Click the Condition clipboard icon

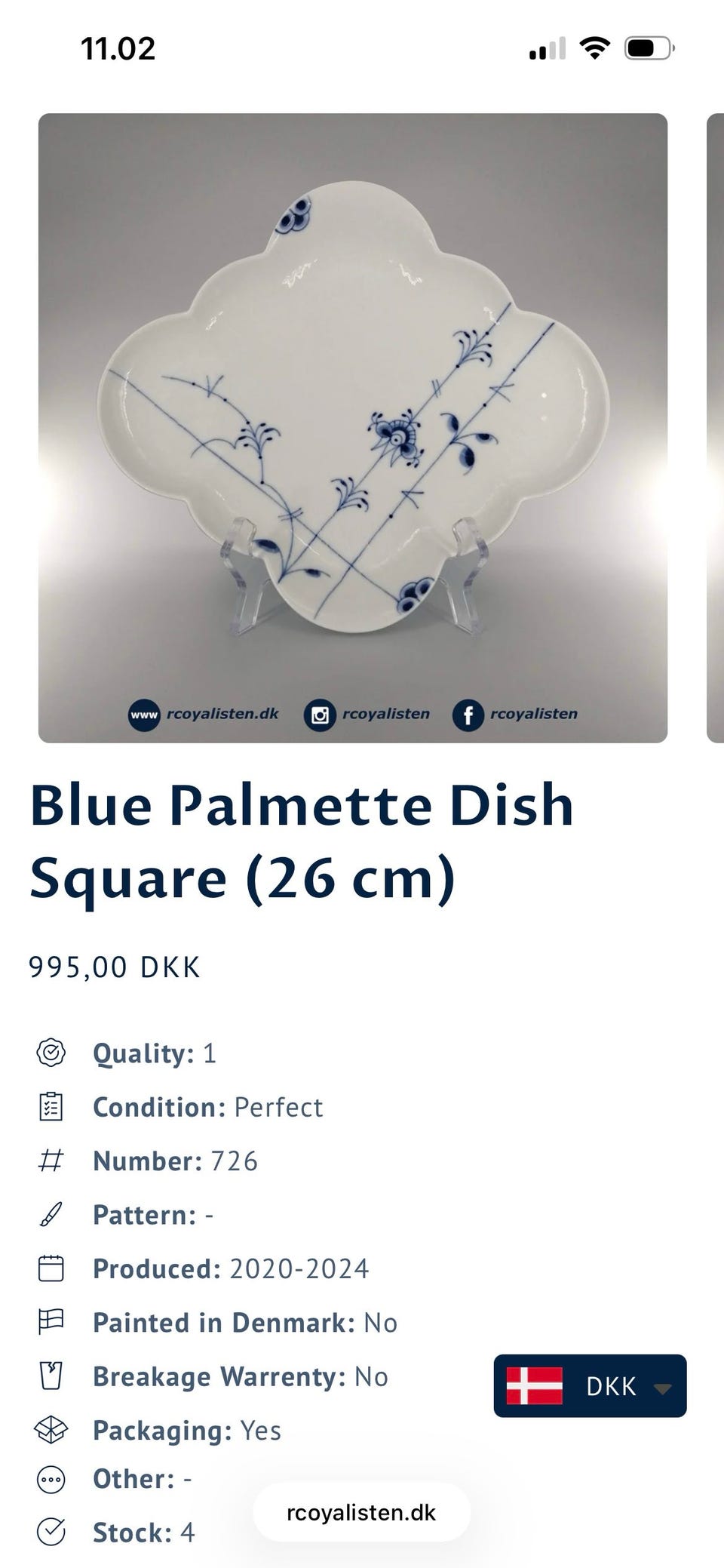[x=50, y=1107]
